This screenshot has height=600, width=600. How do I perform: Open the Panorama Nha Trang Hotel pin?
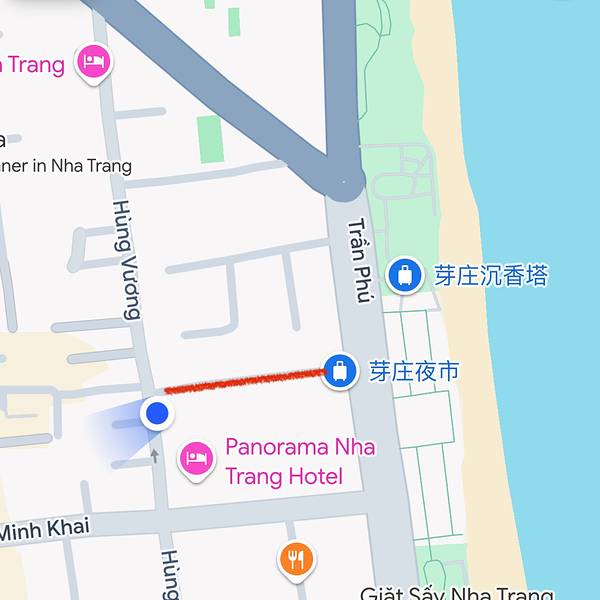click(x=196, y=459)
